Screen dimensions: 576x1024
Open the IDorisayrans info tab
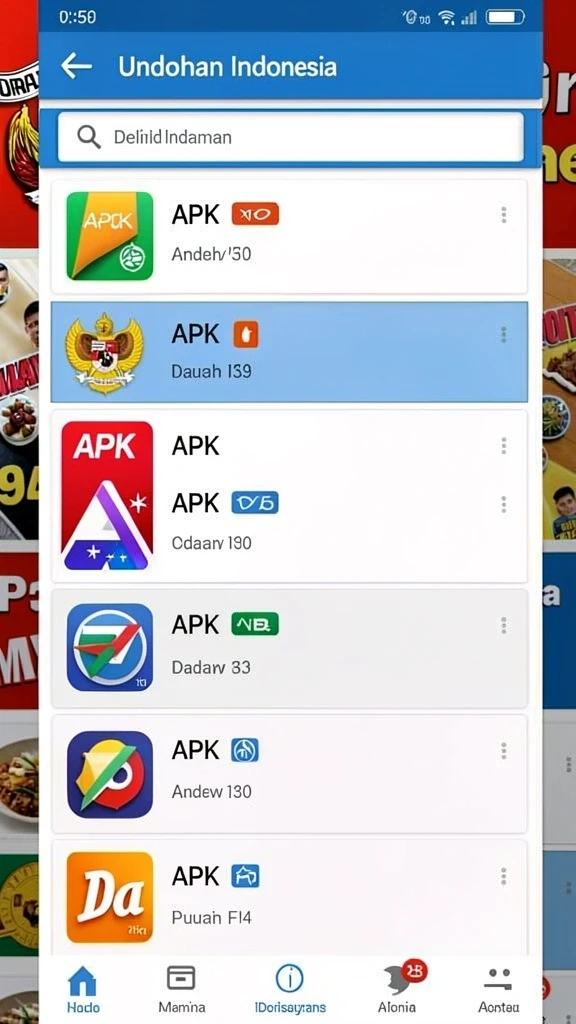tap(290, 990)
